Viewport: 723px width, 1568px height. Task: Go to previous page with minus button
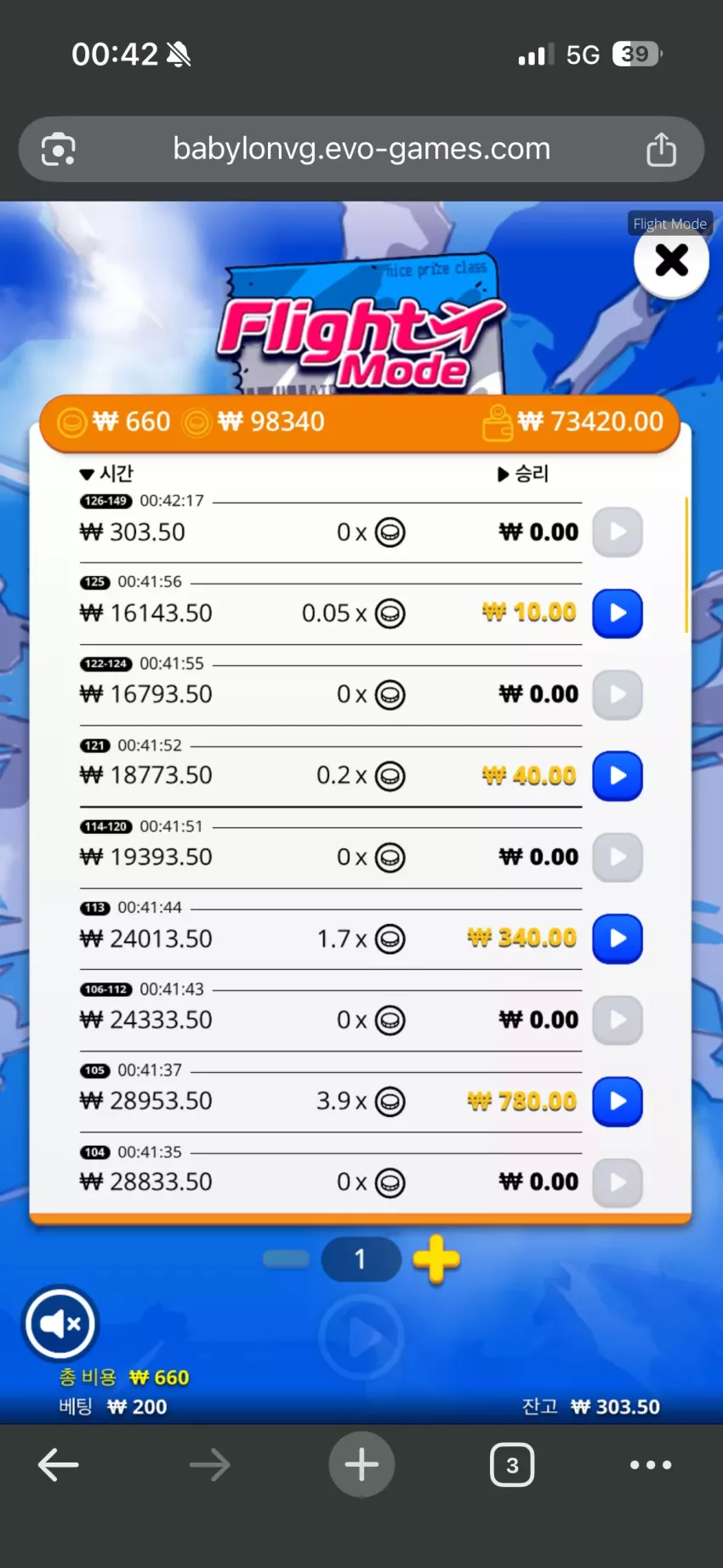[286, 1259]
